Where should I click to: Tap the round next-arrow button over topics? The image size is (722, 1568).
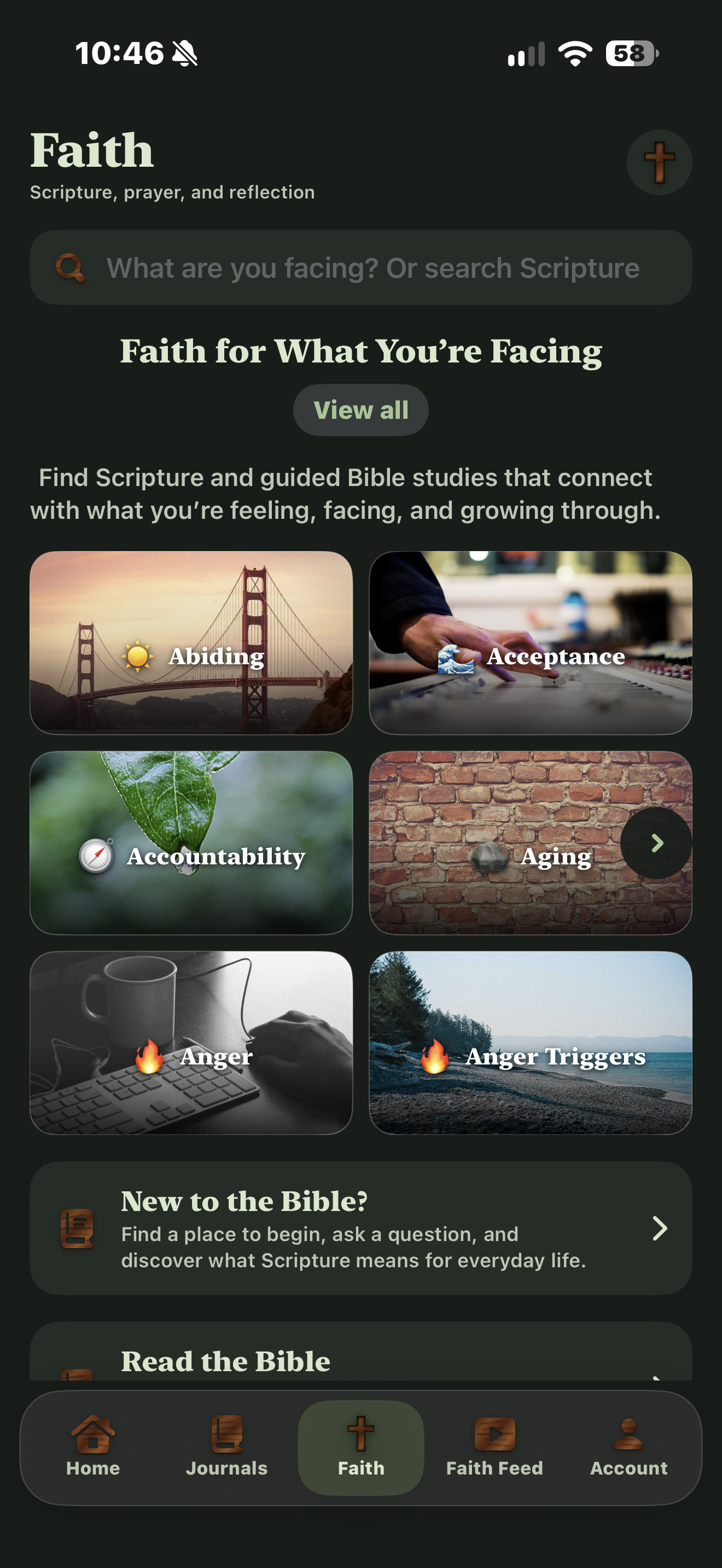point(656,843)
